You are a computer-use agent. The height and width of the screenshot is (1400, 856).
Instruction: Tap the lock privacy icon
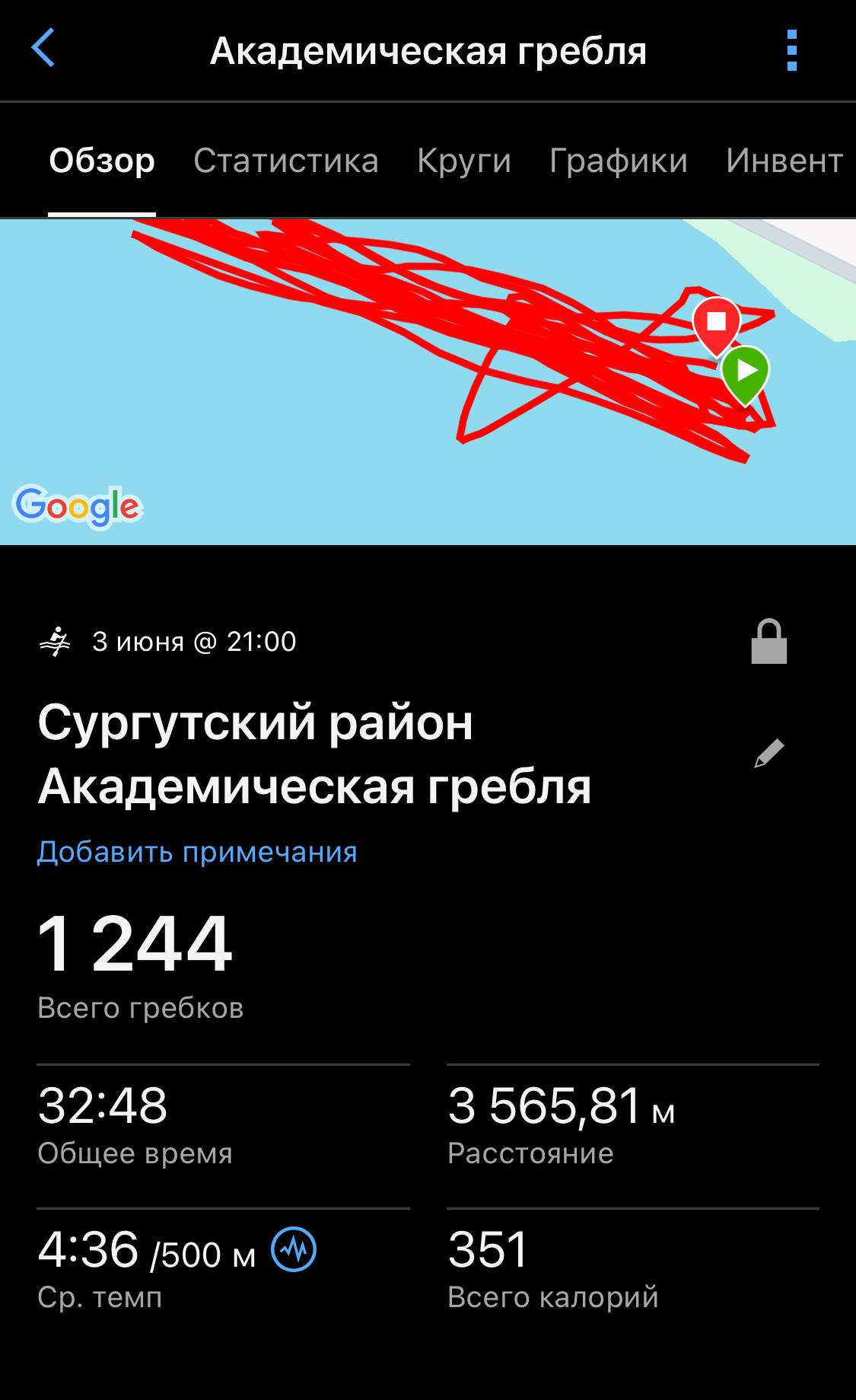(x=769, y=641)
